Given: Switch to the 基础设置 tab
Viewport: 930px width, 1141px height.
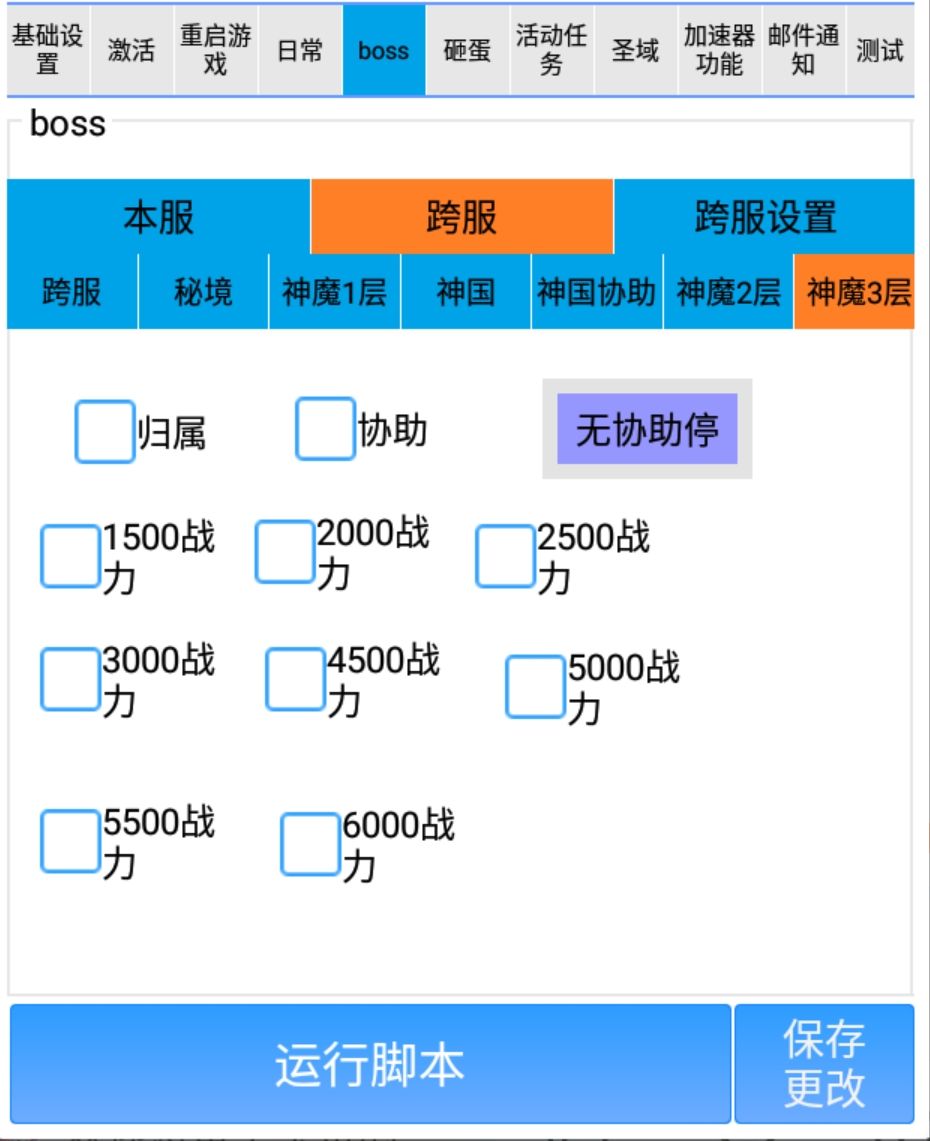Looking at the screenshot, I should pos(47,50).
